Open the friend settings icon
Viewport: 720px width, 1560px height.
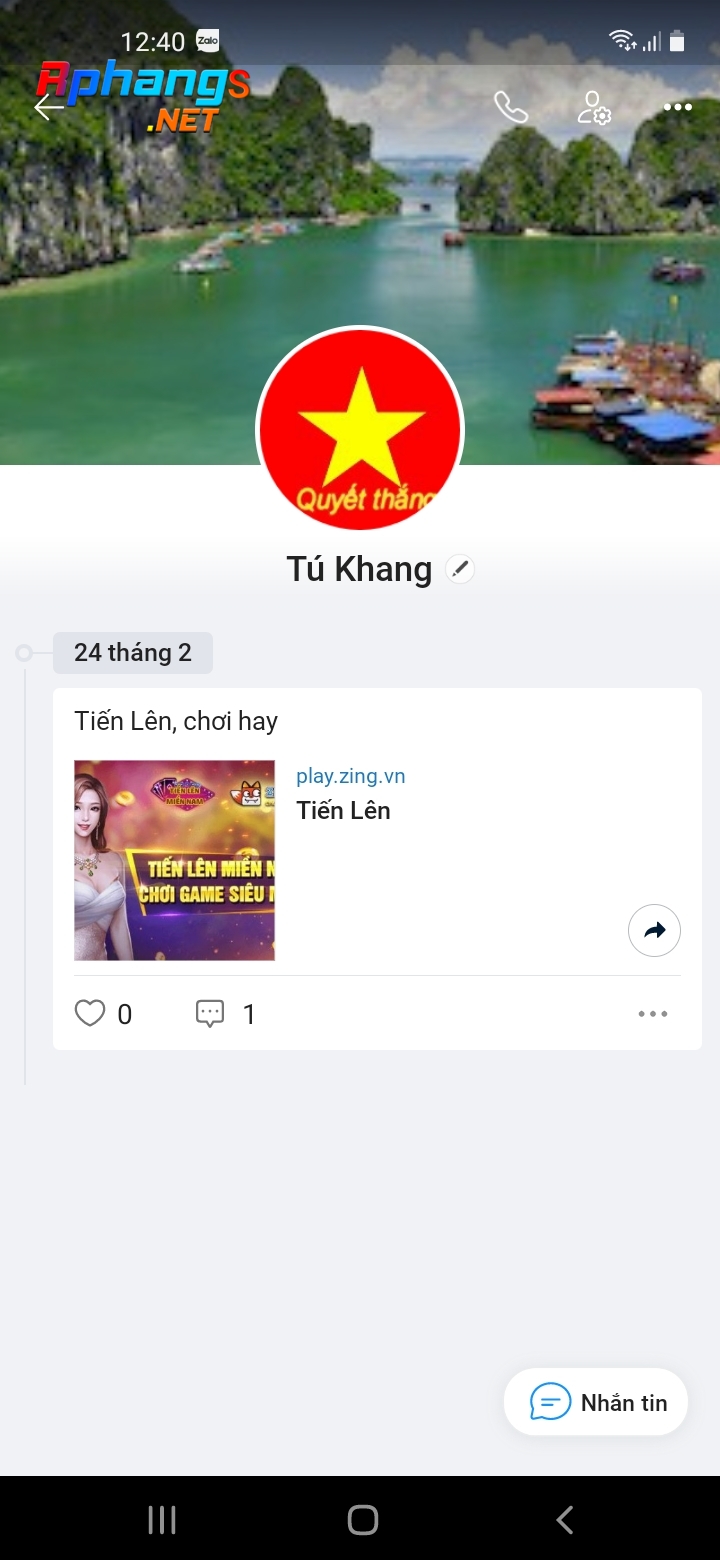tap(594, 107)
